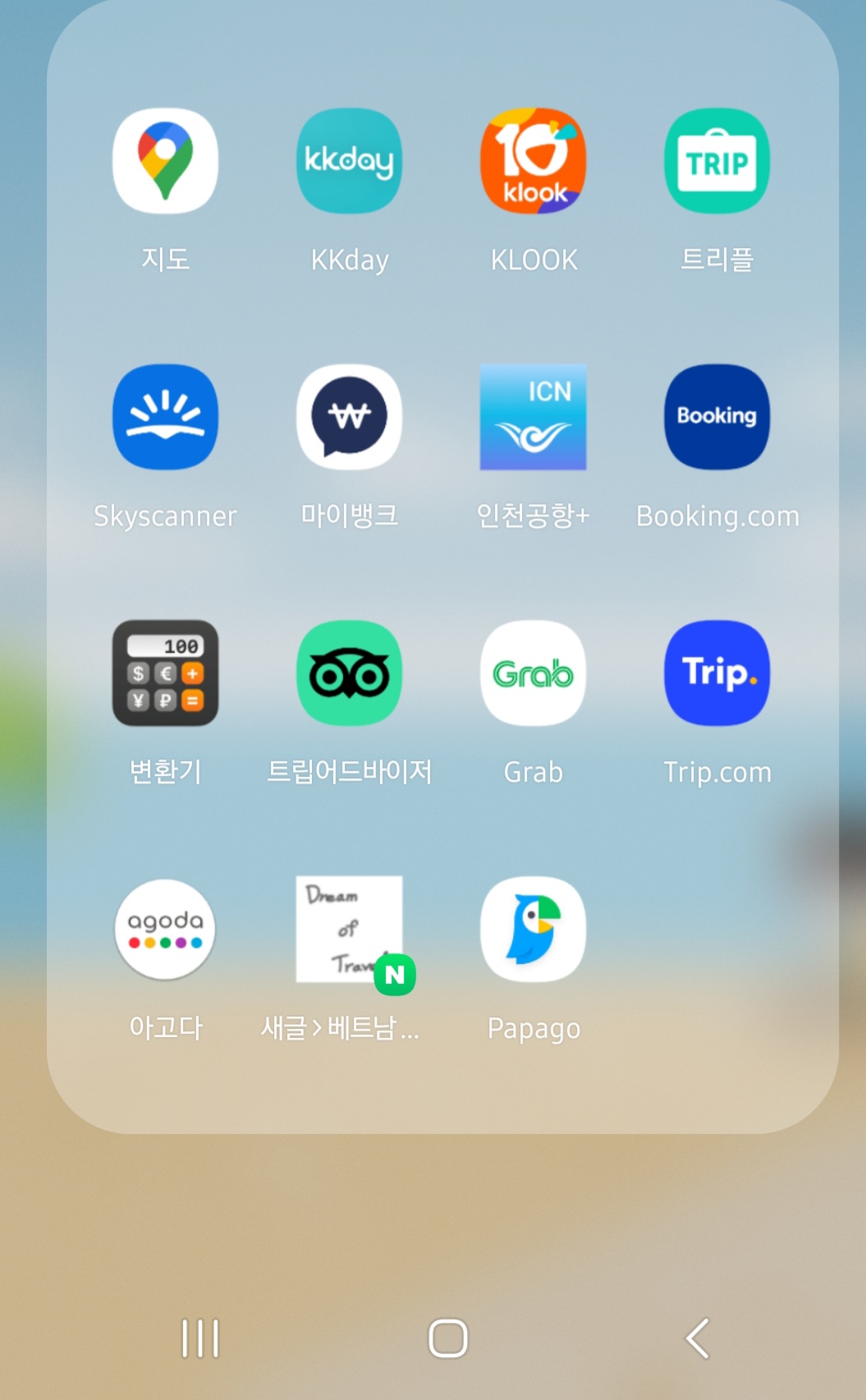
Task: Open the 지도 maps app
Action: (165, 161)
